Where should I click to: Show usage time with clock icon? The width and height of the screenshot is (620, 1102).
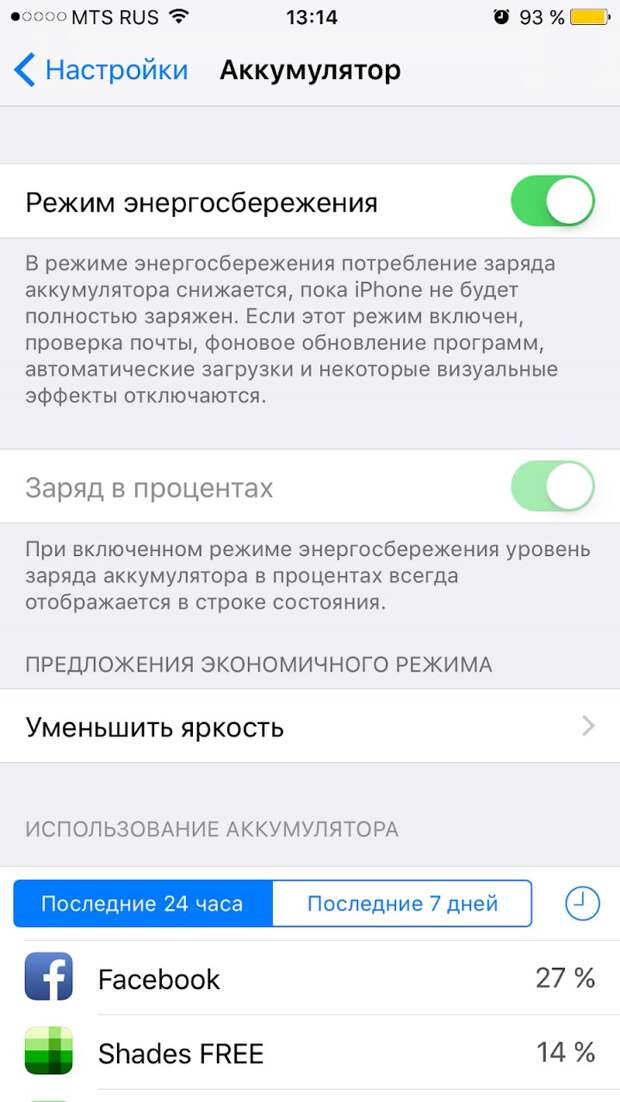coord(582,903)
